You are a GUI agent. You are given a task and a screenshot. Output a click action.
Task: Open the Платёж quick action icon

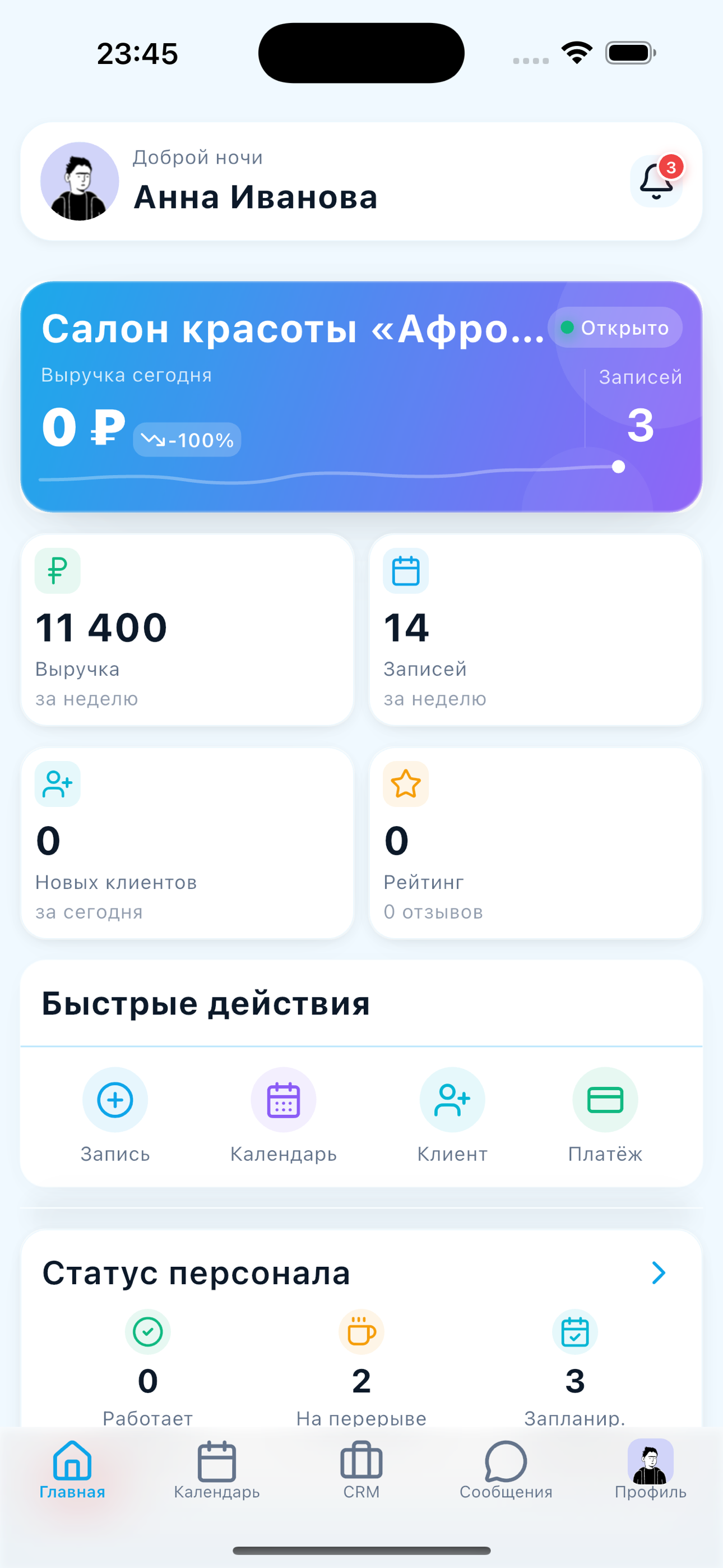pyautogui.click(x=605, y=1099)
